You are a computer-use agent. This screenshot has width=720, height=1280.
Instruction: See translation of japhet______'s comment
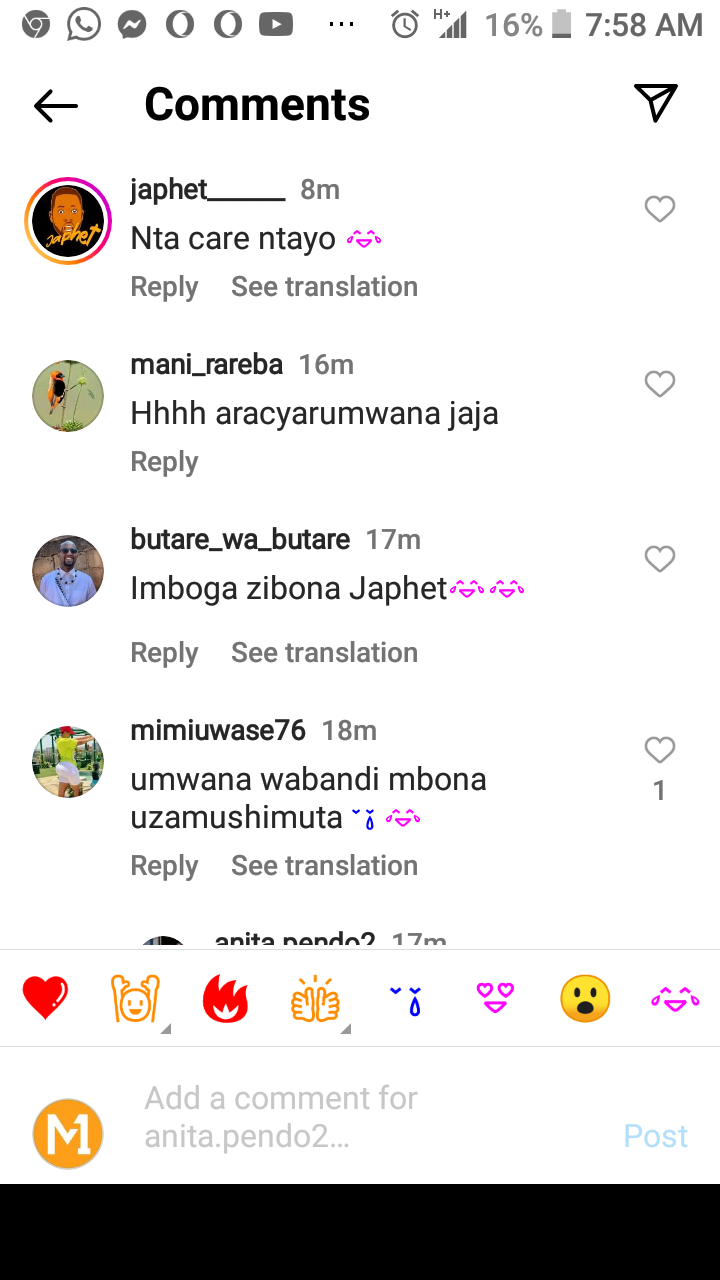324,287
